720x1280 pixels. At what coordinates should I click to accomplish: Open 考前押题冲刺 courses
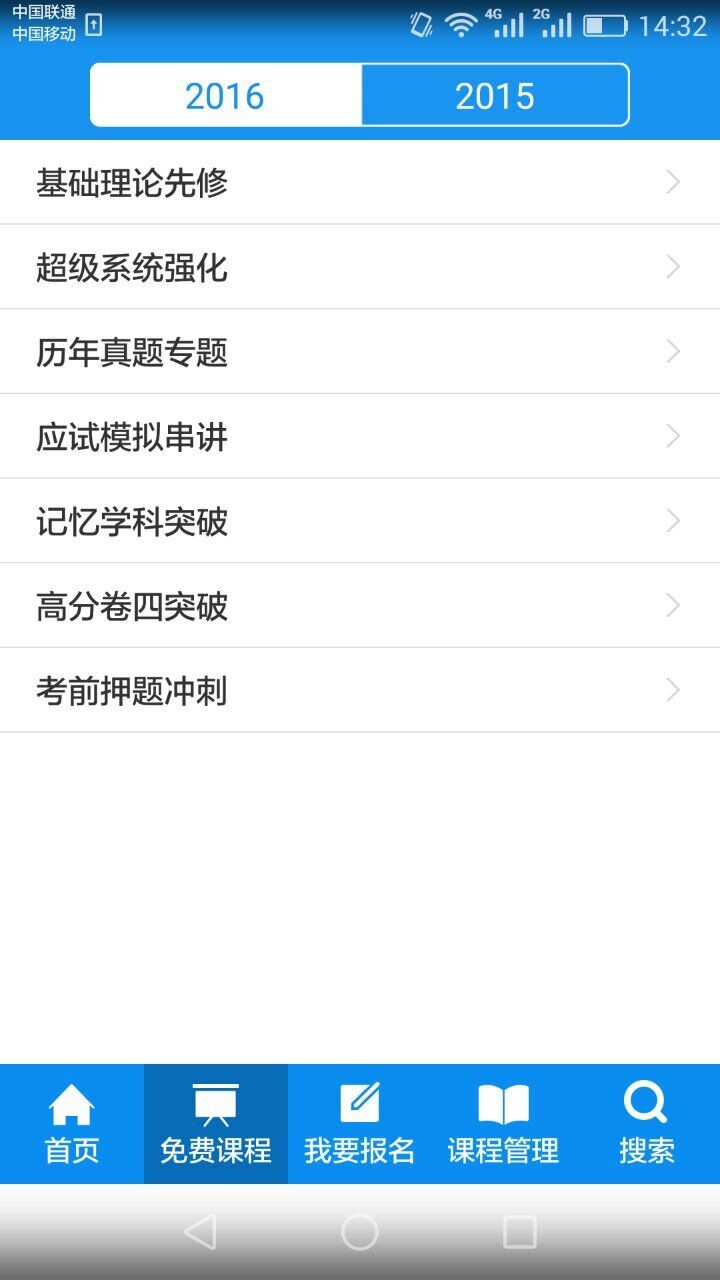click(x=360, y=690)
